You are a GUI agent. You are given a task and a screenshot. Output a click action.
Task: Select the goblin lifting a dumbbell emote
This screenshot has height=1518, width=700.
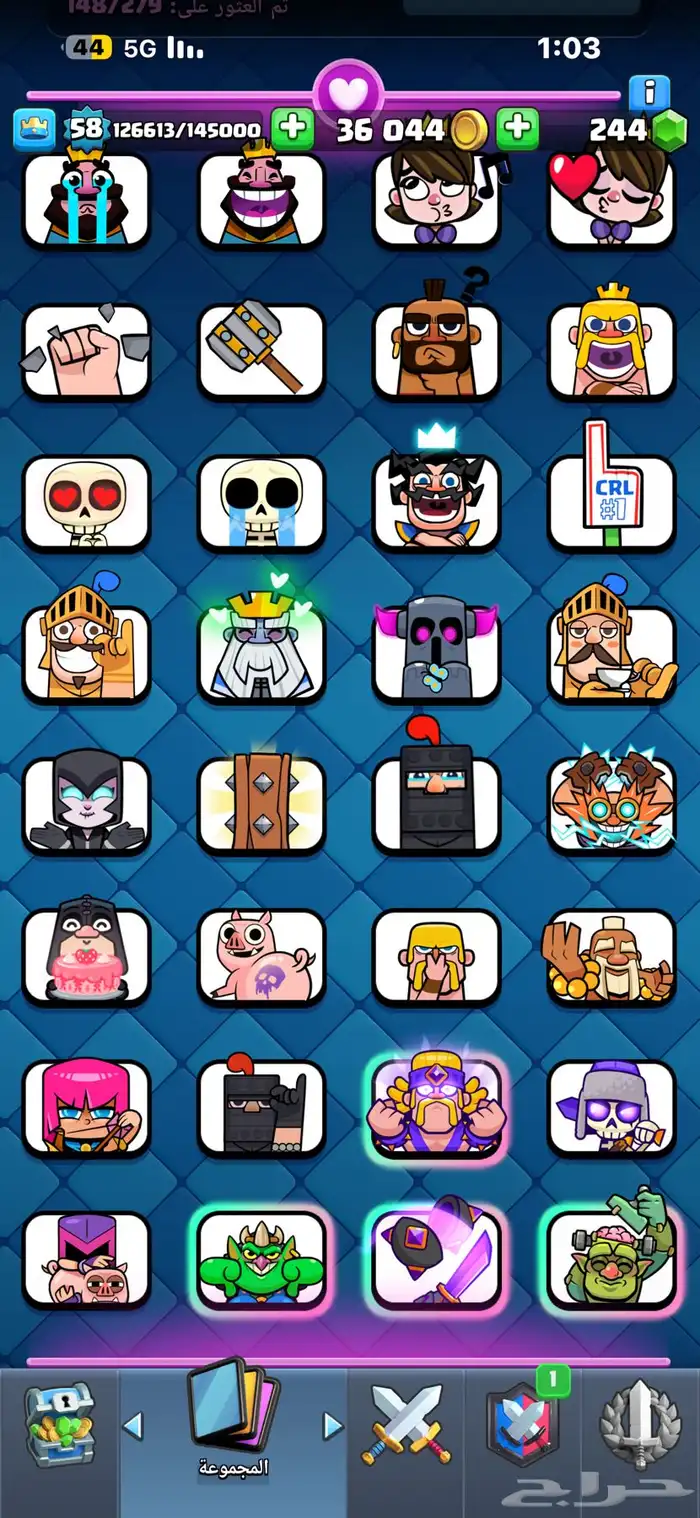coord(611,1257)
